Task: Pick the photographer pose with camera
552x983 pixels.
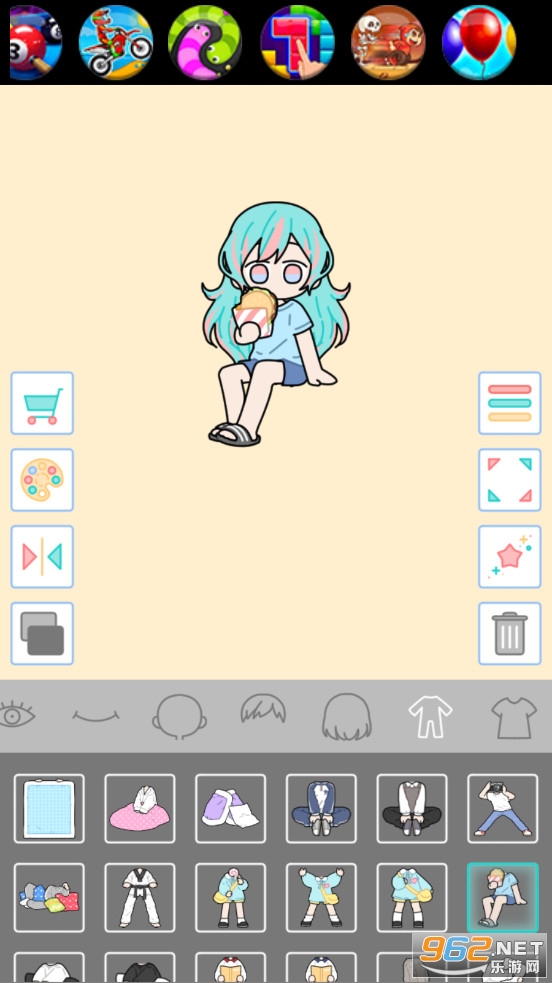Action: 503,808
